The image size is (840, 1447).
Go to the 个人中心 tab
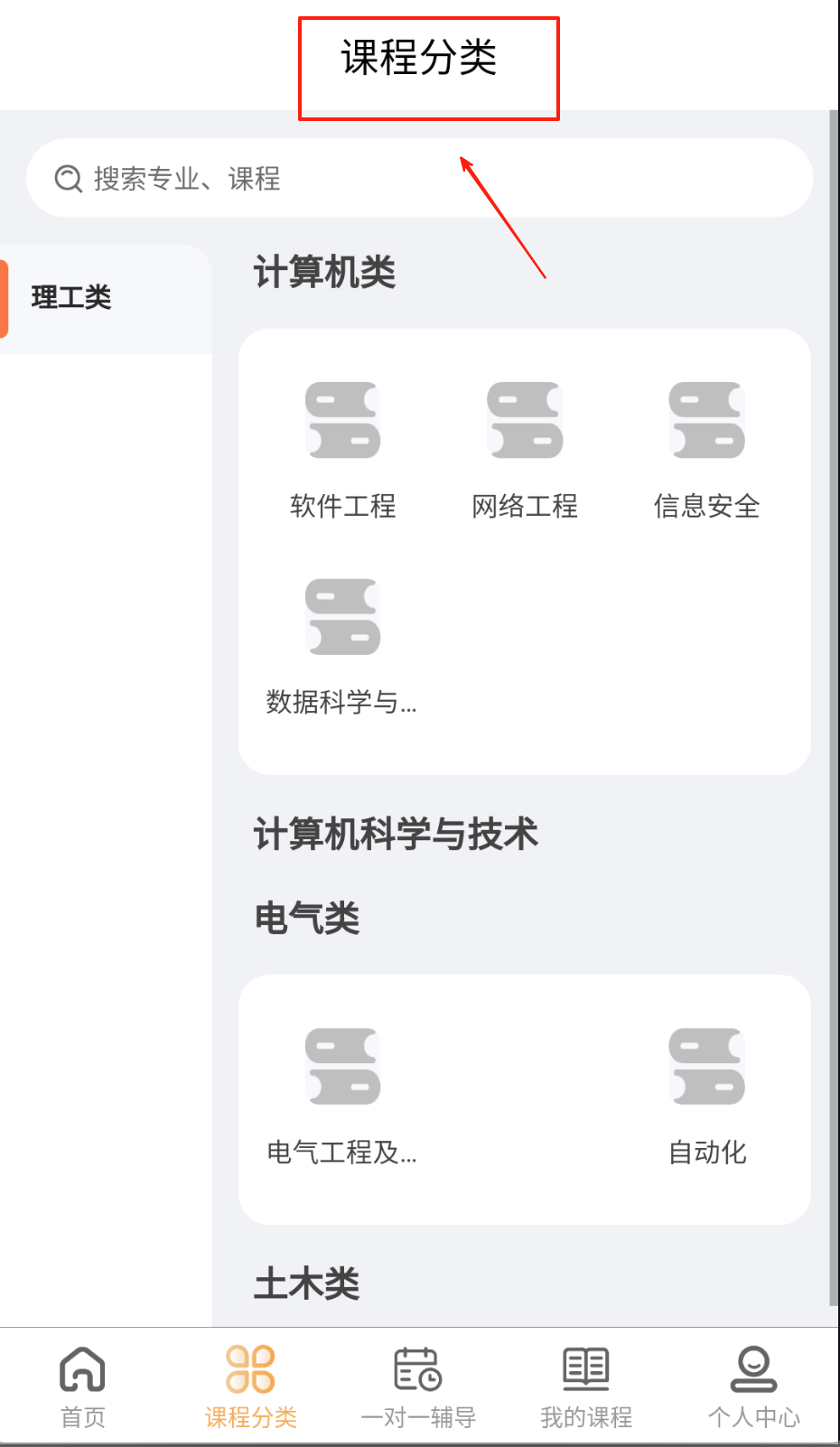click(x=753, y=1386)
